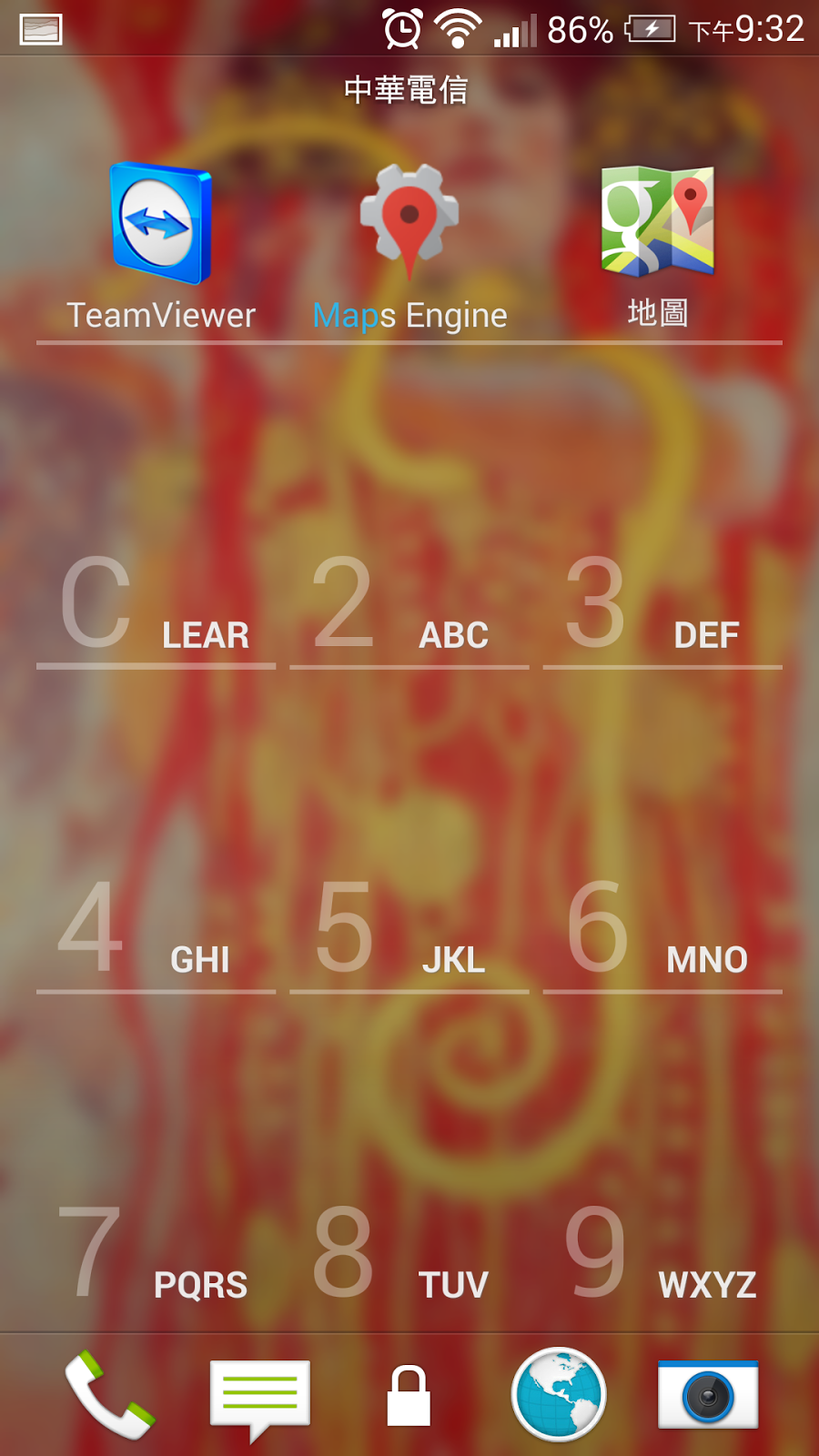The height and width of the screenshot is (1456, 819).
Task: Select the 6 MNO key
Action: [662, 930]
